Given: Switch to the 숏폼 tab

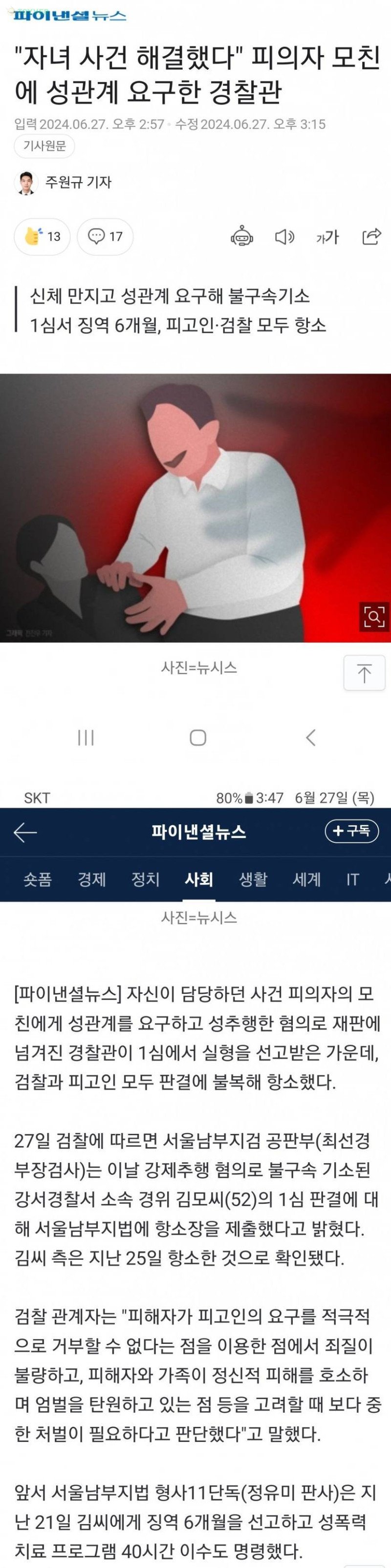Looking at the screenshot, I should coord(38,879).
